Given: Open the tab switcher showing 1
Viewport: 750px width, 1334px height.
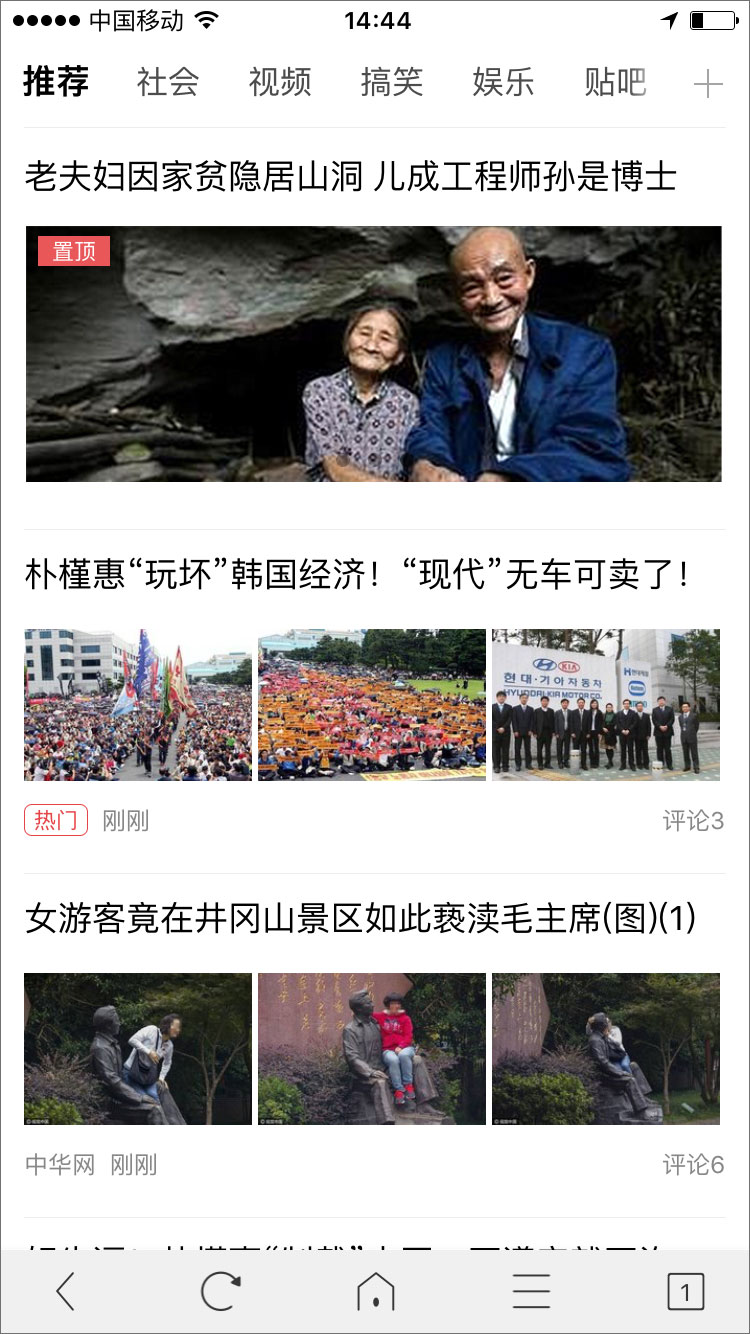Looking at the screenshot, I should 685,1292.
